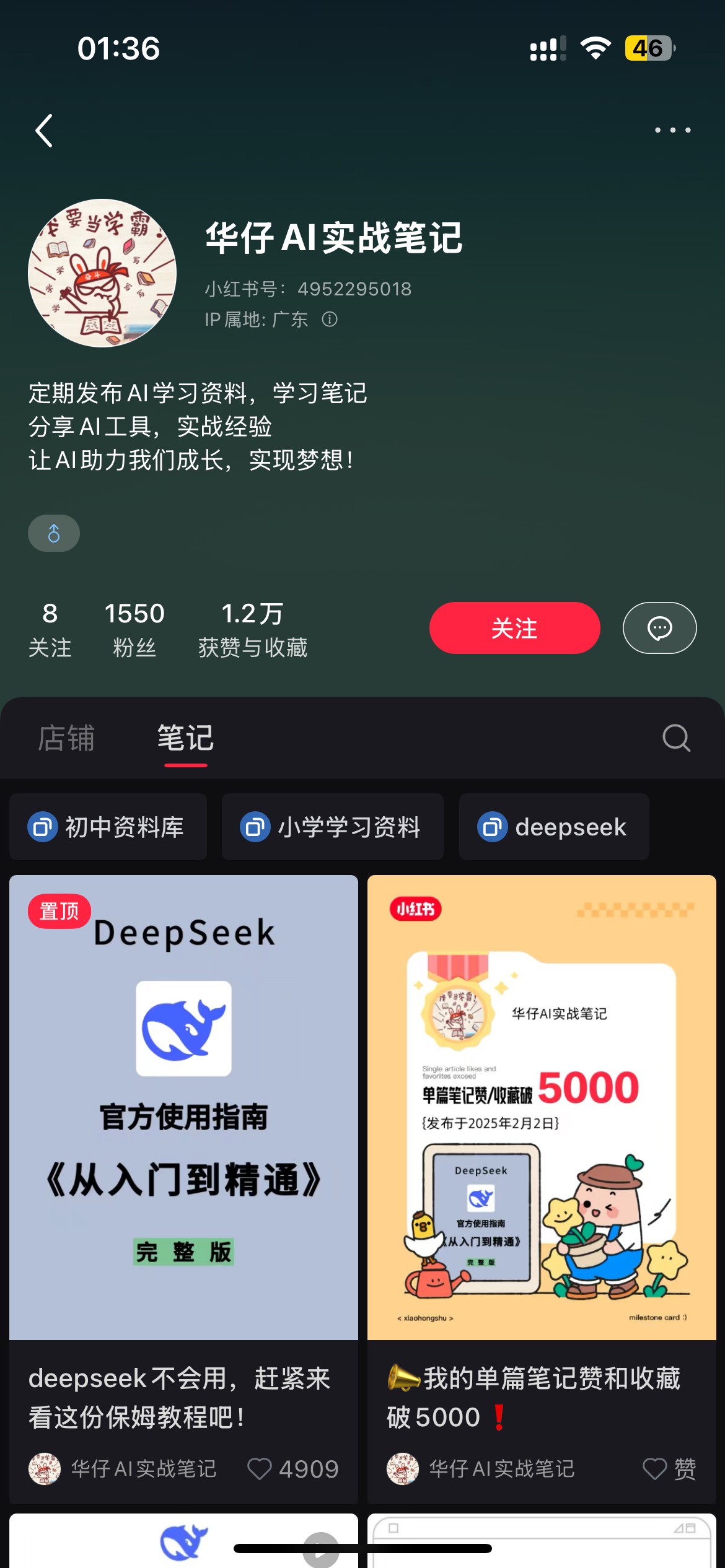Open the pinned DeepSeek 官方使用指南 note
725x1568 pixels.
[183, 1107]
